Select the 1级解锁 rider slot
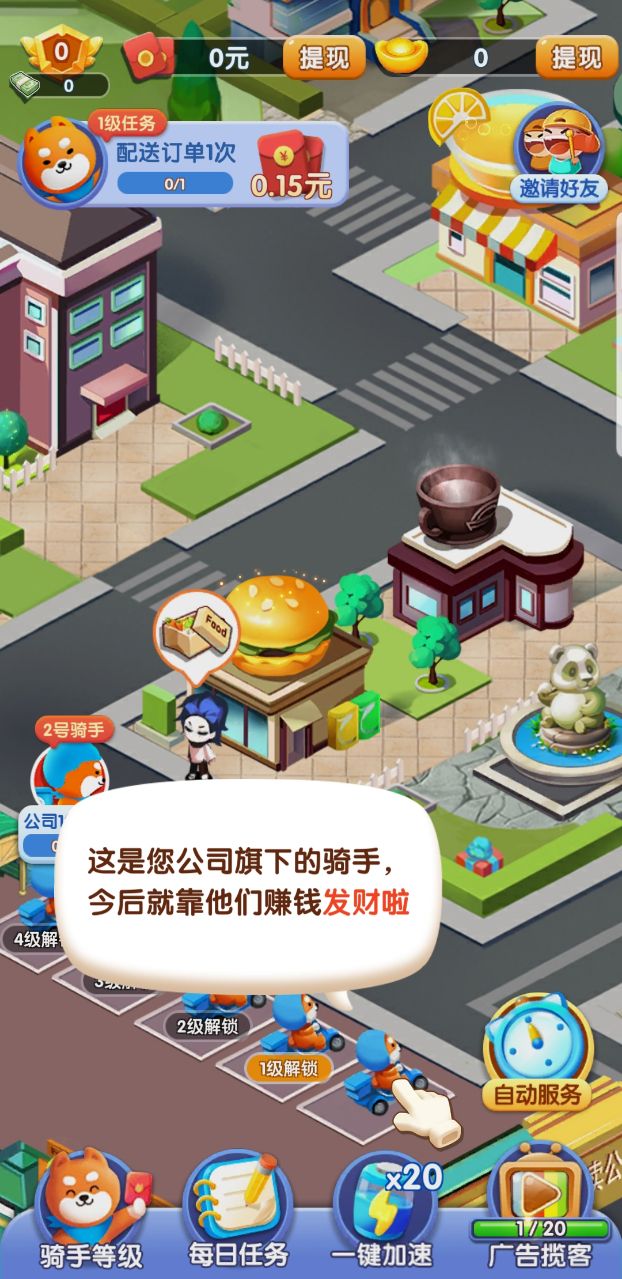 [x=288, y=1068]
